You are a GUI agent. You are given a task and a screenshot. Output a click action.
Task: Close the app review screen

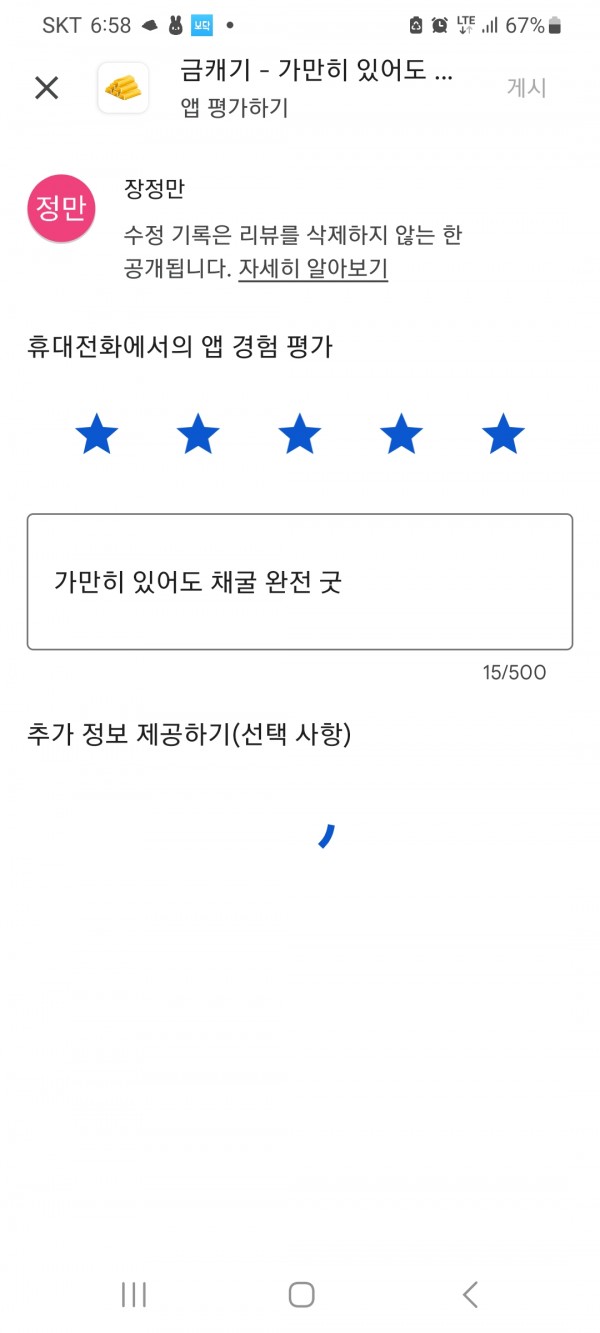[47, 88]
